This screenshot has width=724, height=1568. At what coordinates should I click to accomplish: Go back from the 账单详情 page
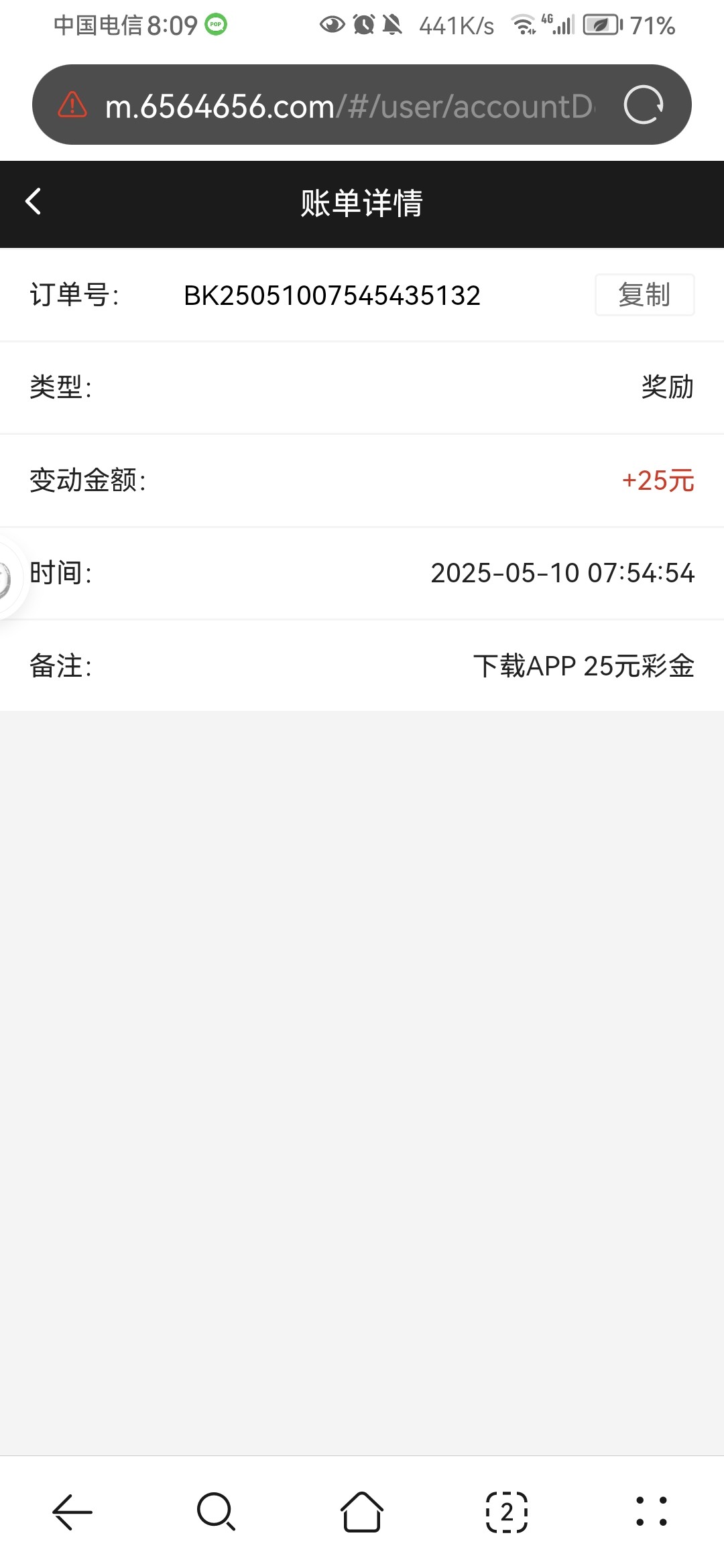pos(34,202)
